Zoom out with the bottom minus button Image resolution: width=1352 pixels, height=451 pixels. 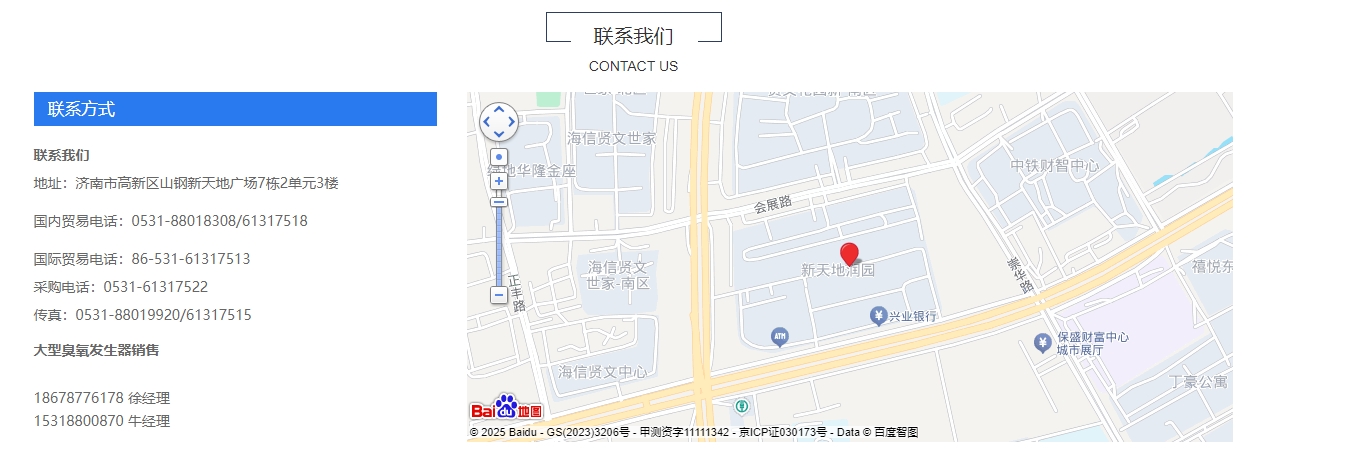(x=499, y=295)
